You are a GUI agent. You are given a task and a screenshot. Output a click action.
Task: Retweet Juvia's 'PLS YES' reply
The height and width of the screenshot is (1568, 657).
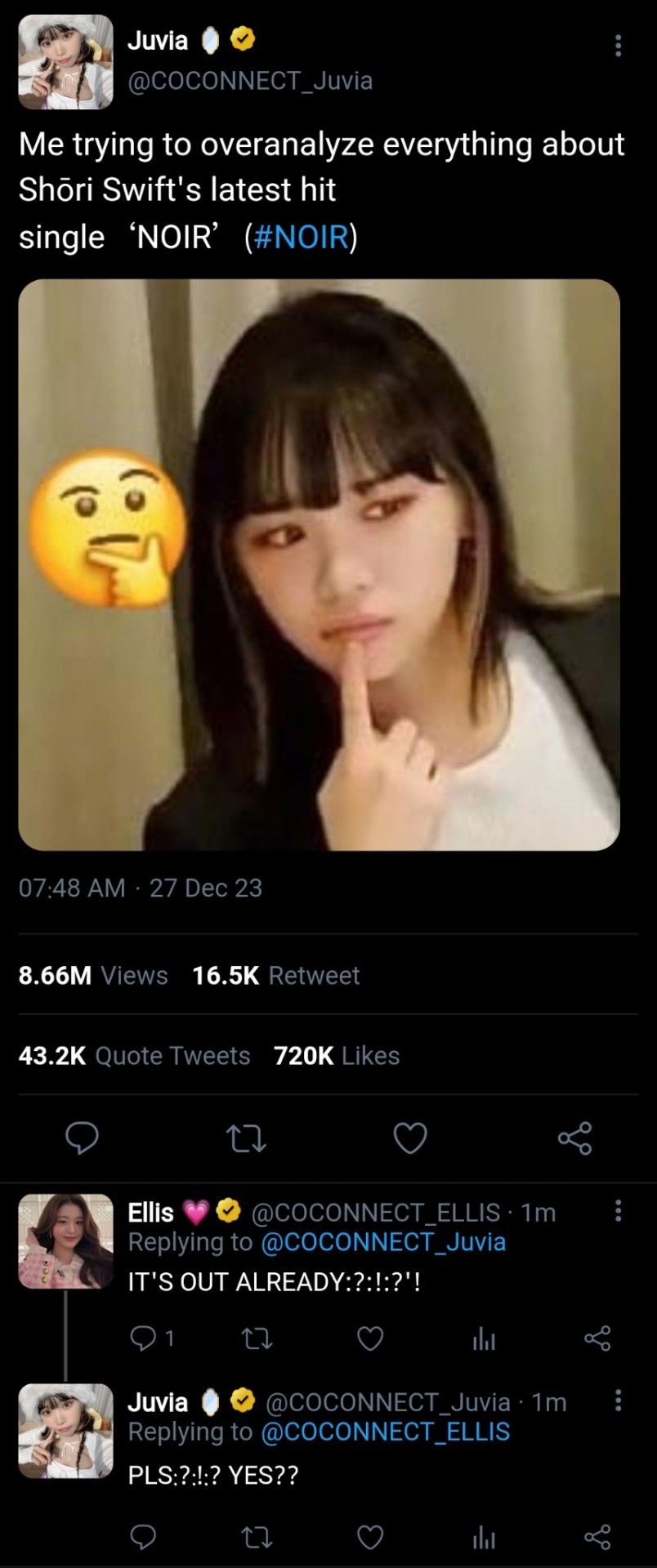pyautogui.click(x=257, y=1538)
